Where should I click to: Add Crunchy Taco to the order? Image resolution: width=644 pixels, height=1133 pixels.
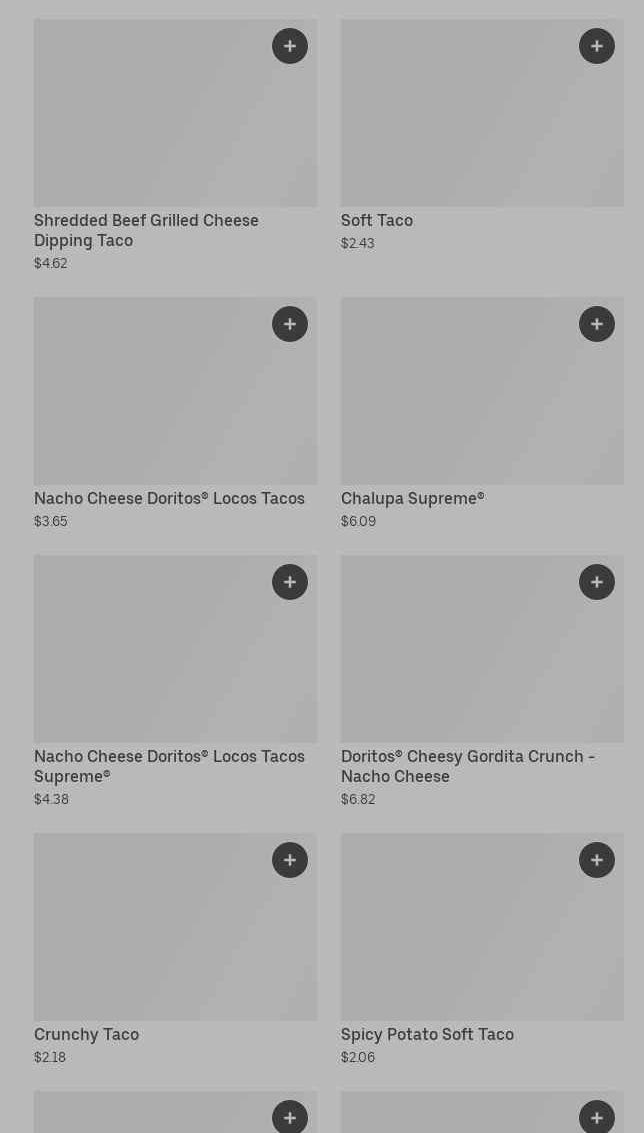point(290,860)
